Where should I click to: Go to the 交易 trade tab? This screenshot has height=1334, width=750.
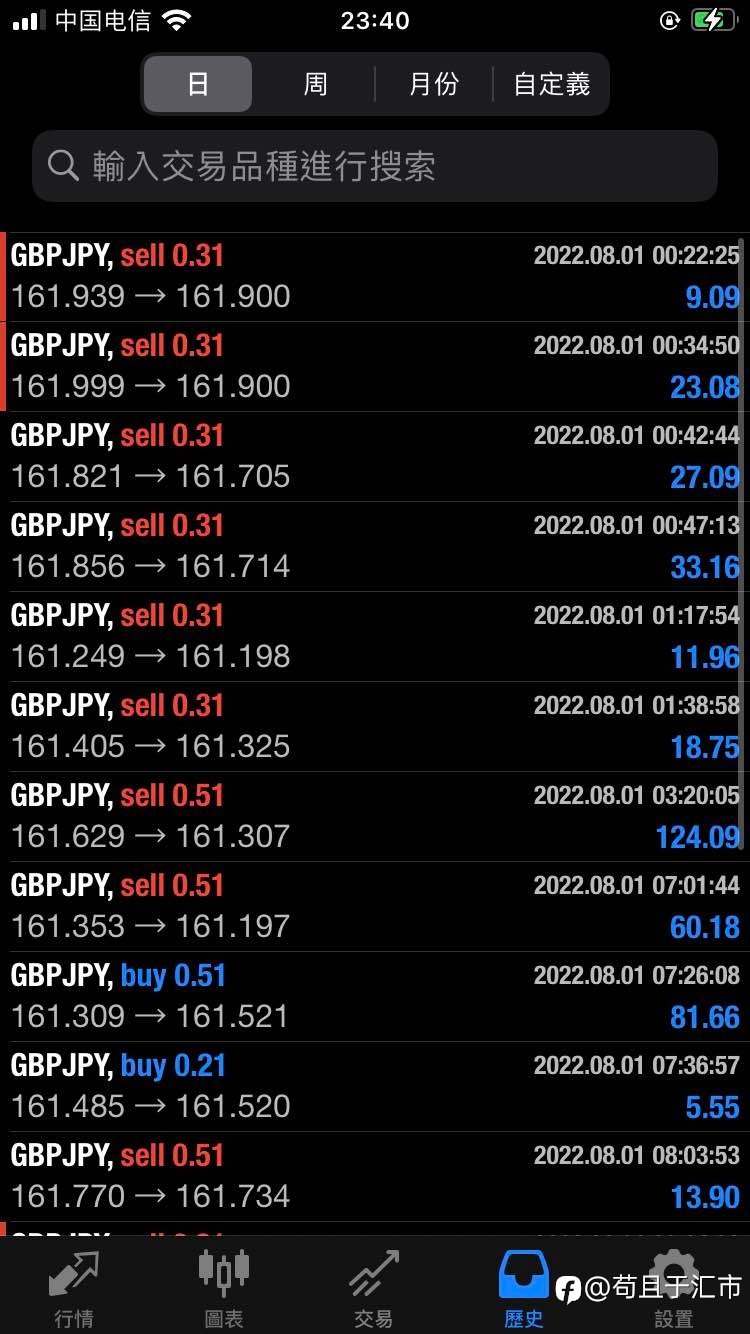[374, 1288]
